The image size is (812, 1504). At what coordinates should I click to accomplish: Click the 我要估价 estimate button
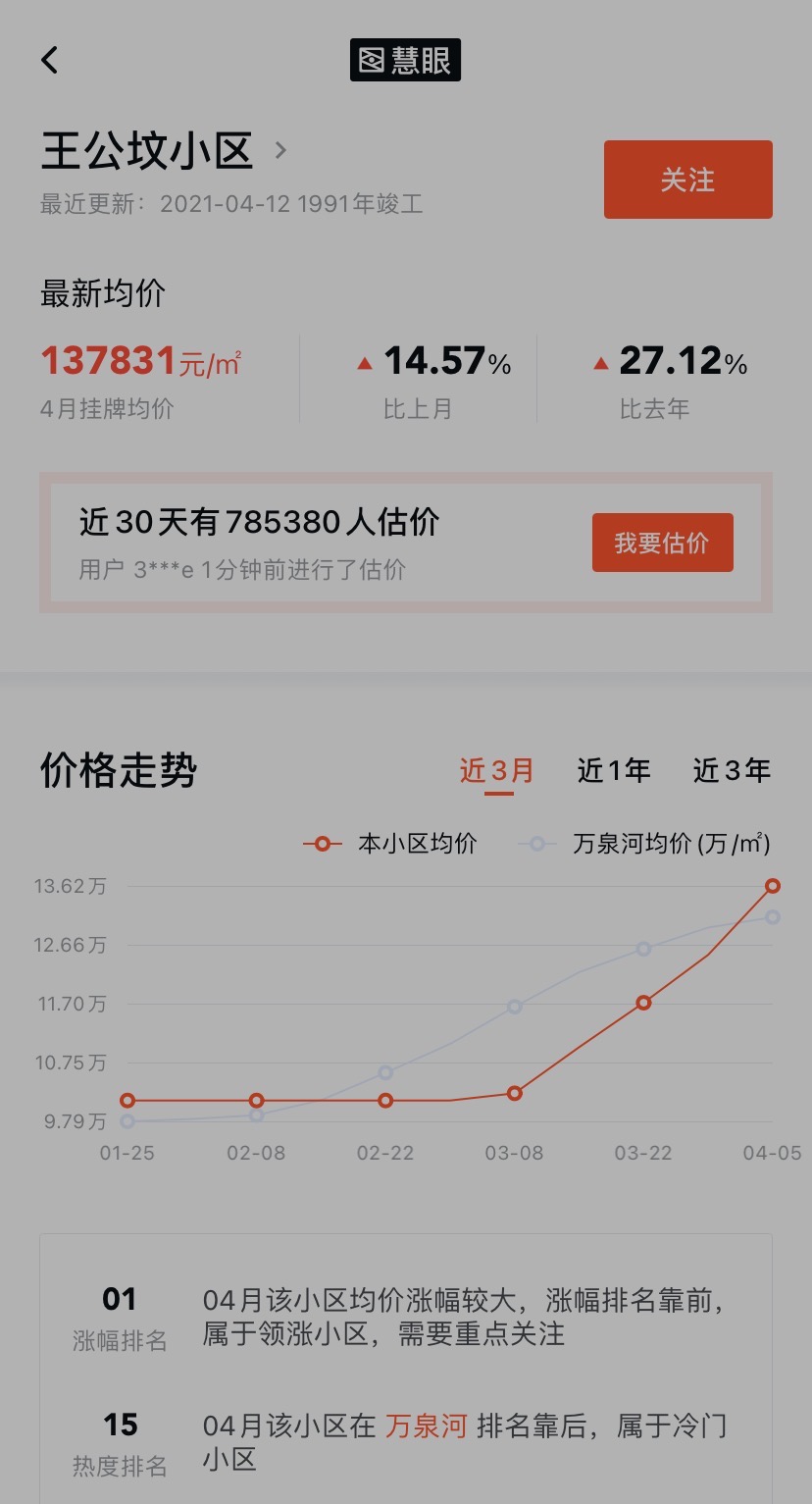coord(662,542)
